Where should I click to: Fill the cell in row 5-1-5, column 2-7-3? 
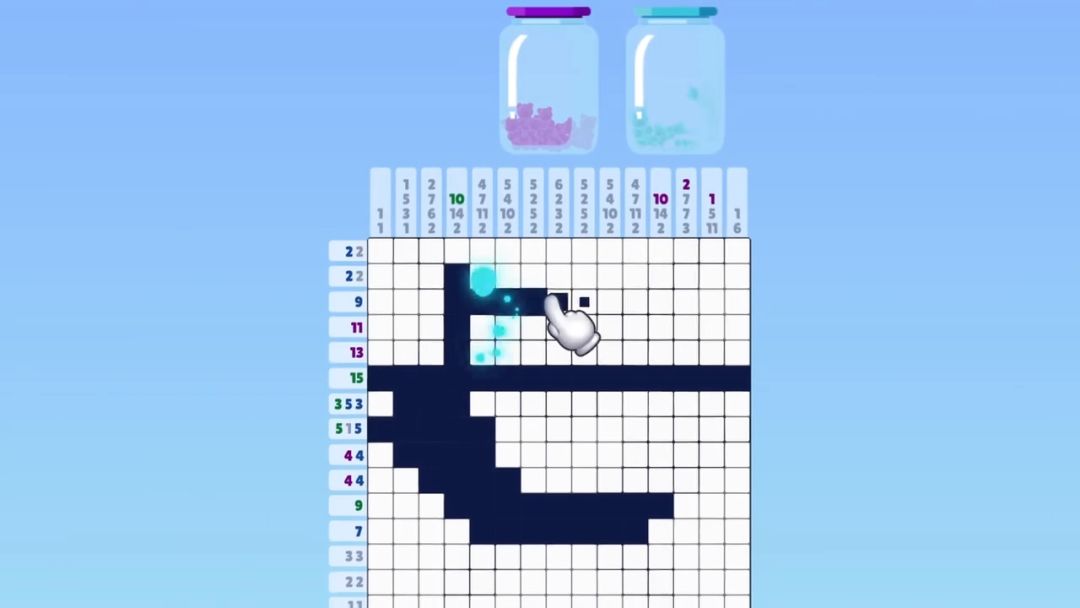point(687,429)
